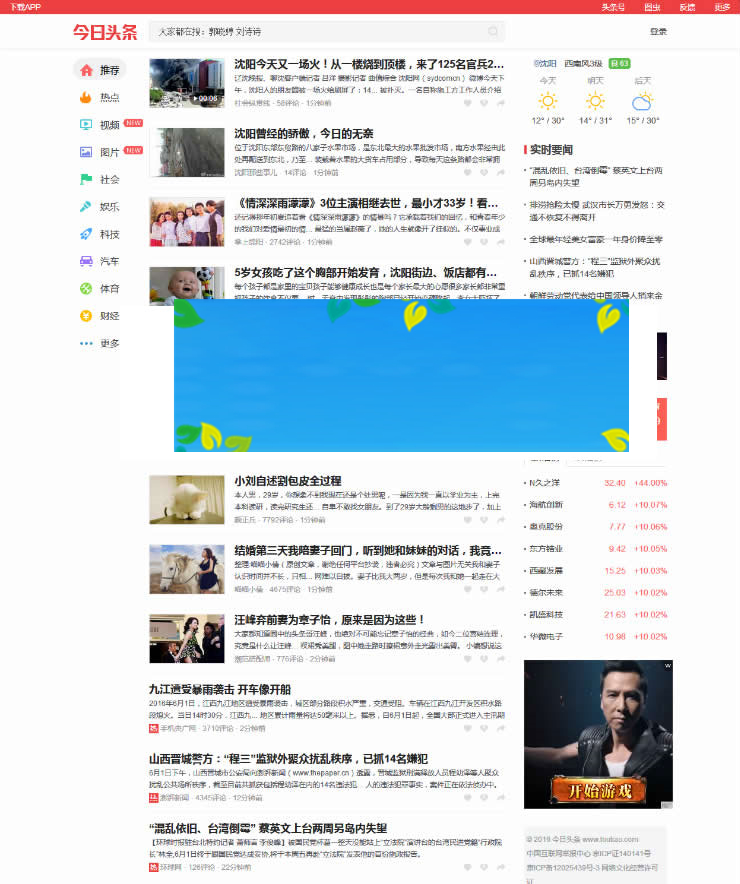This screenshot has height=884, width=740.
Task: Open article 小刘自述割包皮全过程
Action: click(288, 481)
